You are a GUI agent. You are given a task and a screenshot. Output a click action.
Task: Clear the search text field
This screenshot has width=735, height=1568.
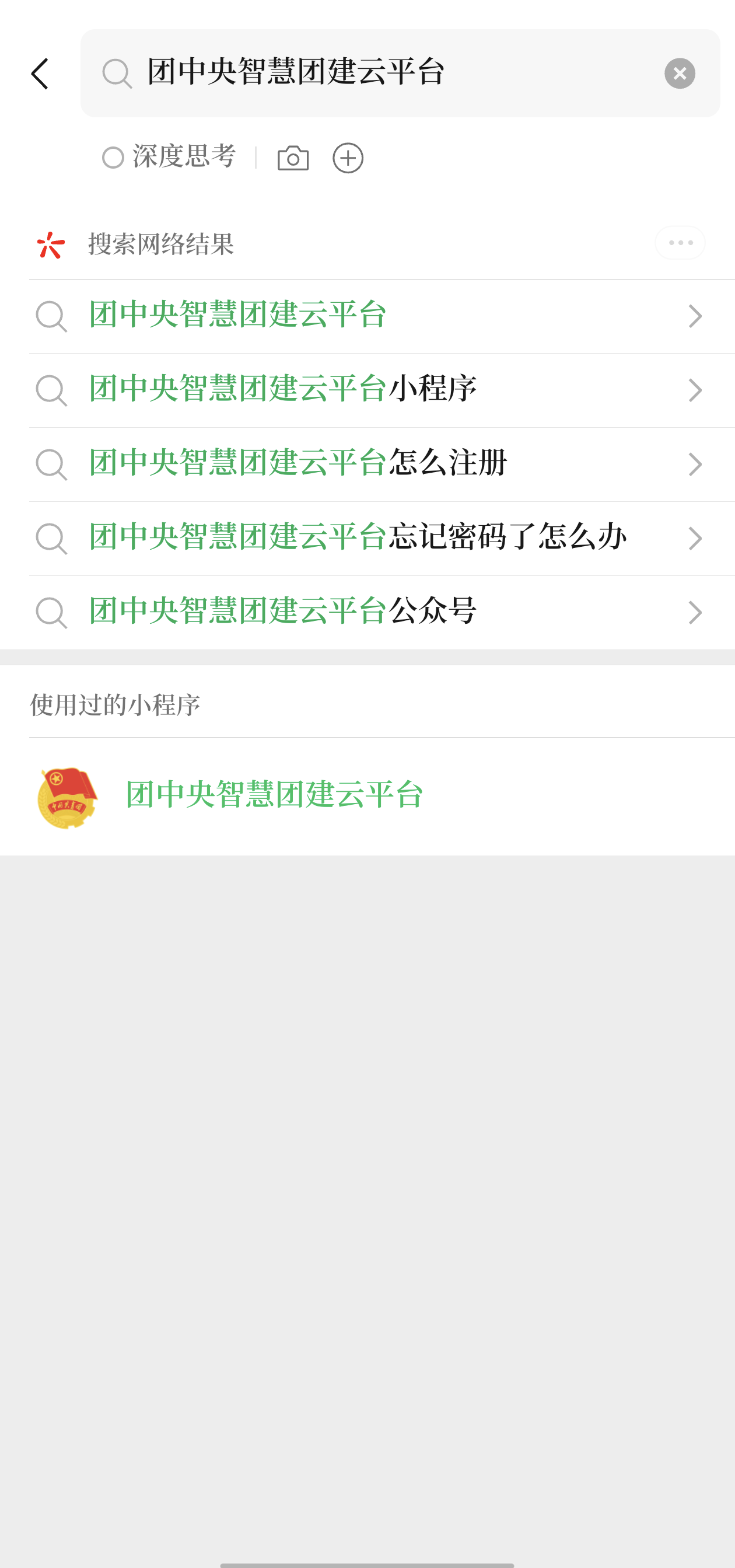[679, 74]
